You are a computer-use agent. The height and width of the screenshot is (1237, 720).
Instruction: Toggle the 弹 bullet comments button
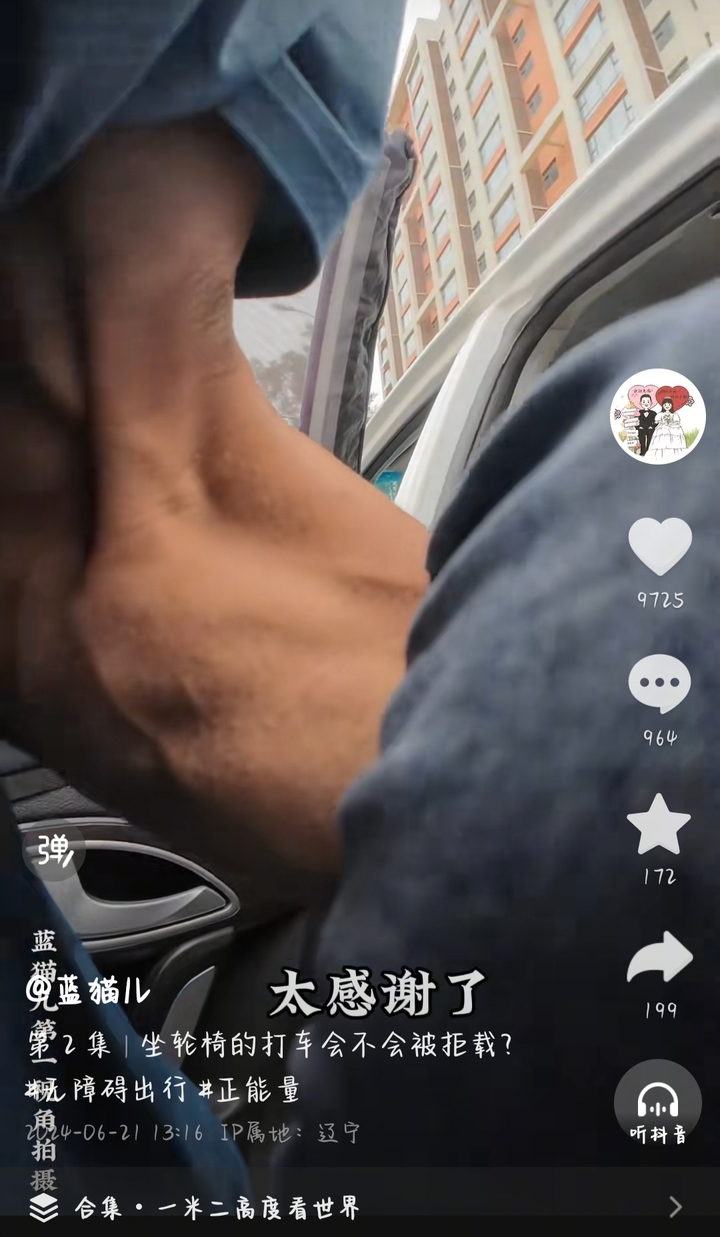tap(54, 850)
